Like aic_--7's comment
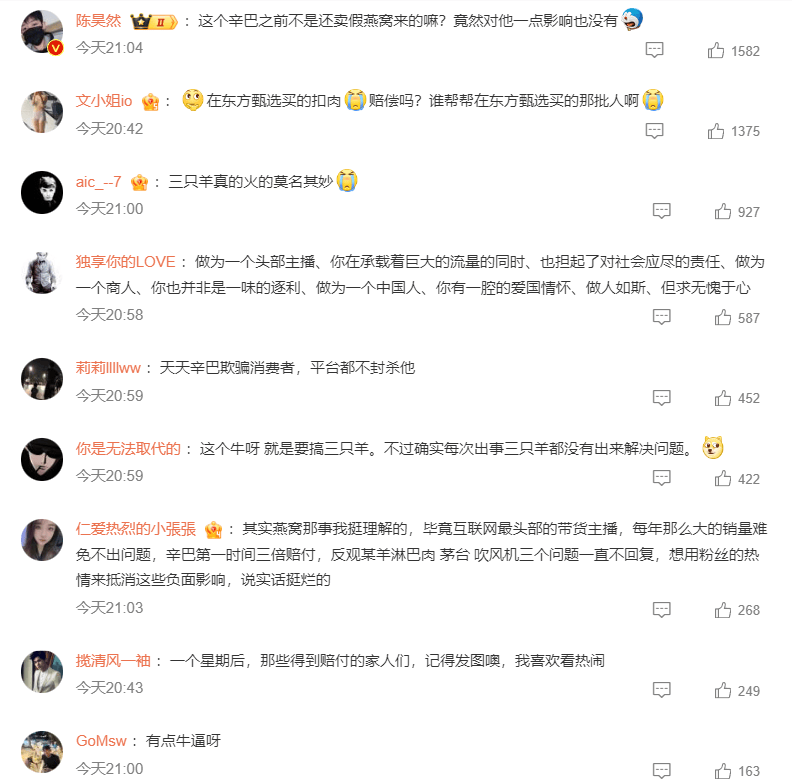 pyautogui.click(x=723, y=211)
